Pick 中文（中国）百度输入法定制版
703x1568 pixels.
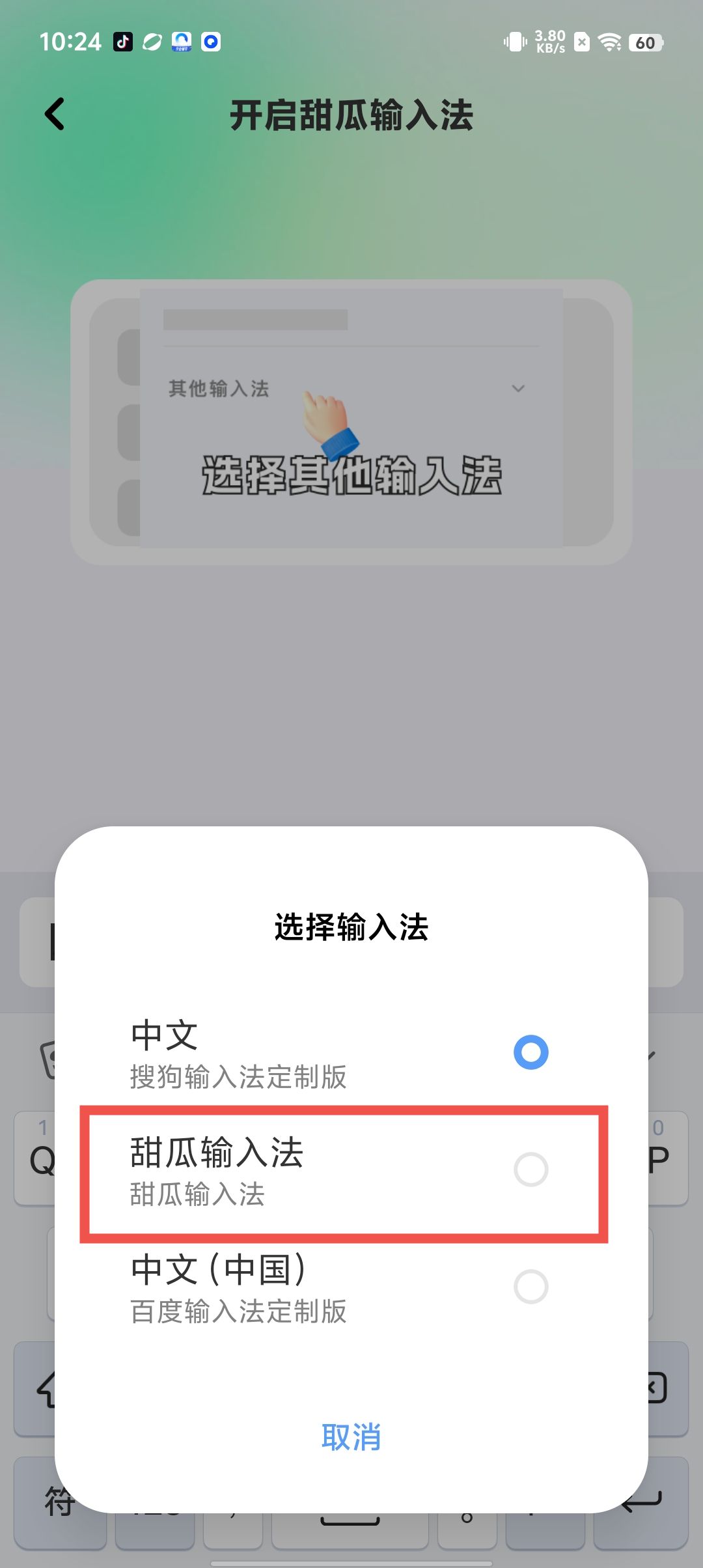coord(344,1288)
